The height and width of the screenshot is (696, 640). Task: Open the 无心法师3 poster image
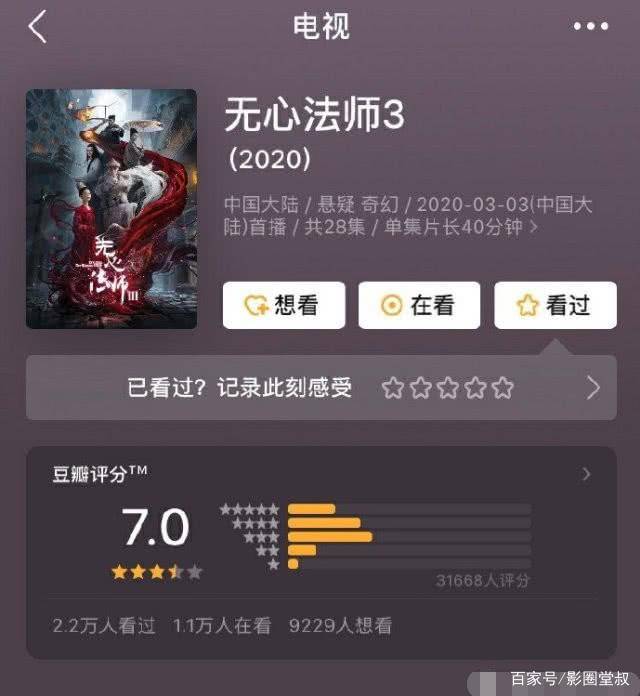click(111, 209)
